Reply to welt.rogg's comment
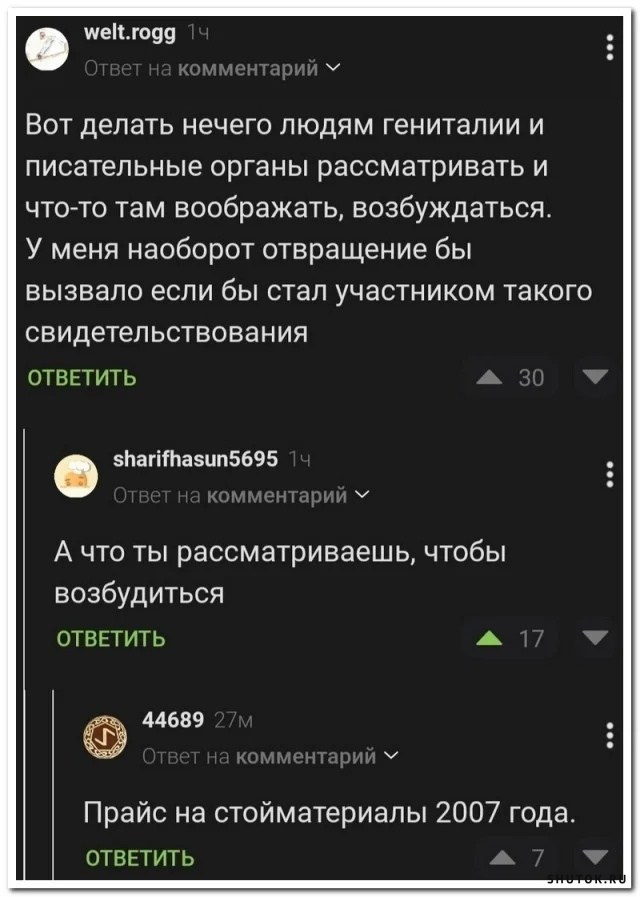 81,378
